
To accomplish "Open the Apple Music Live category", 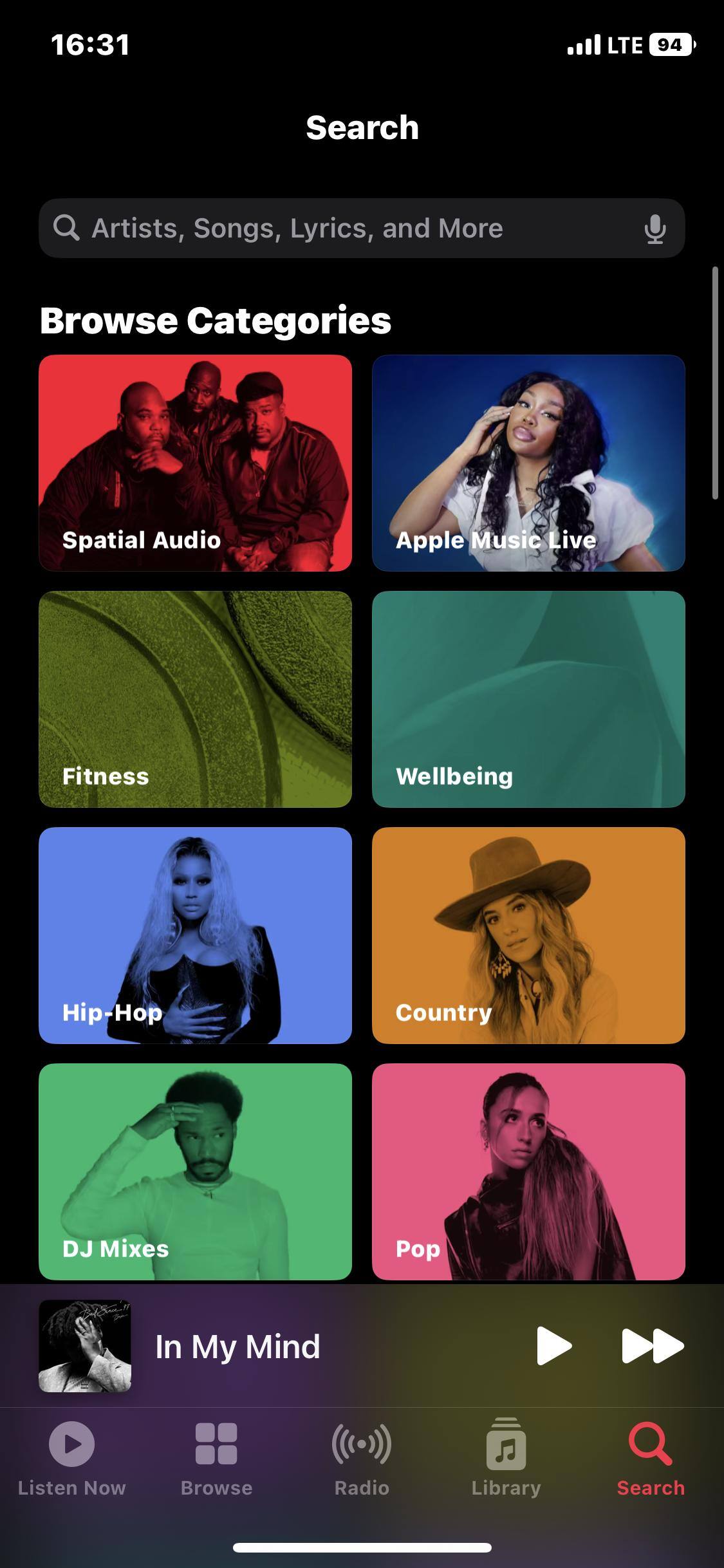I will (528, 463).
